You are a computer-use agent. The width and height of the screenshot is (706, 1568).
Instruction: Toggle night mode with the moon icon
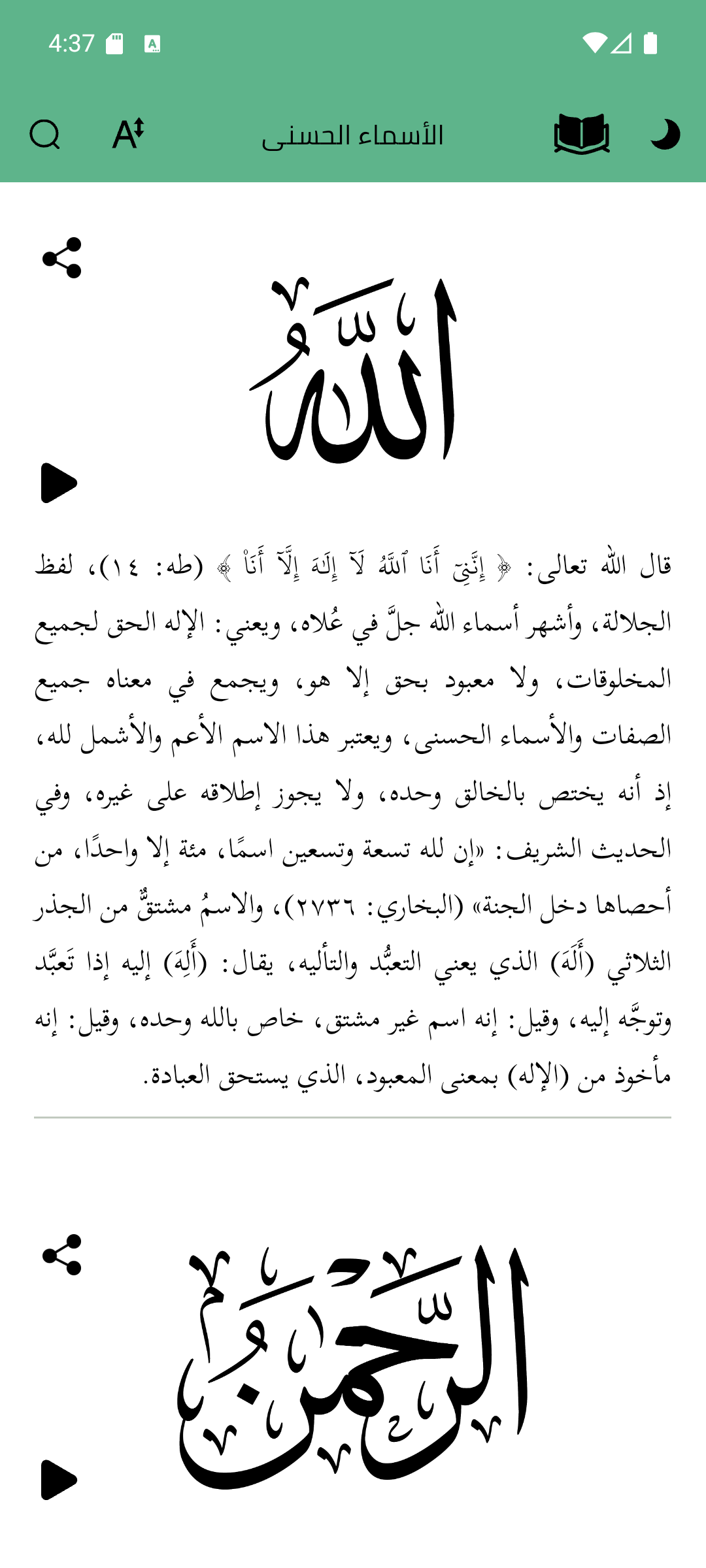(665, 135)
